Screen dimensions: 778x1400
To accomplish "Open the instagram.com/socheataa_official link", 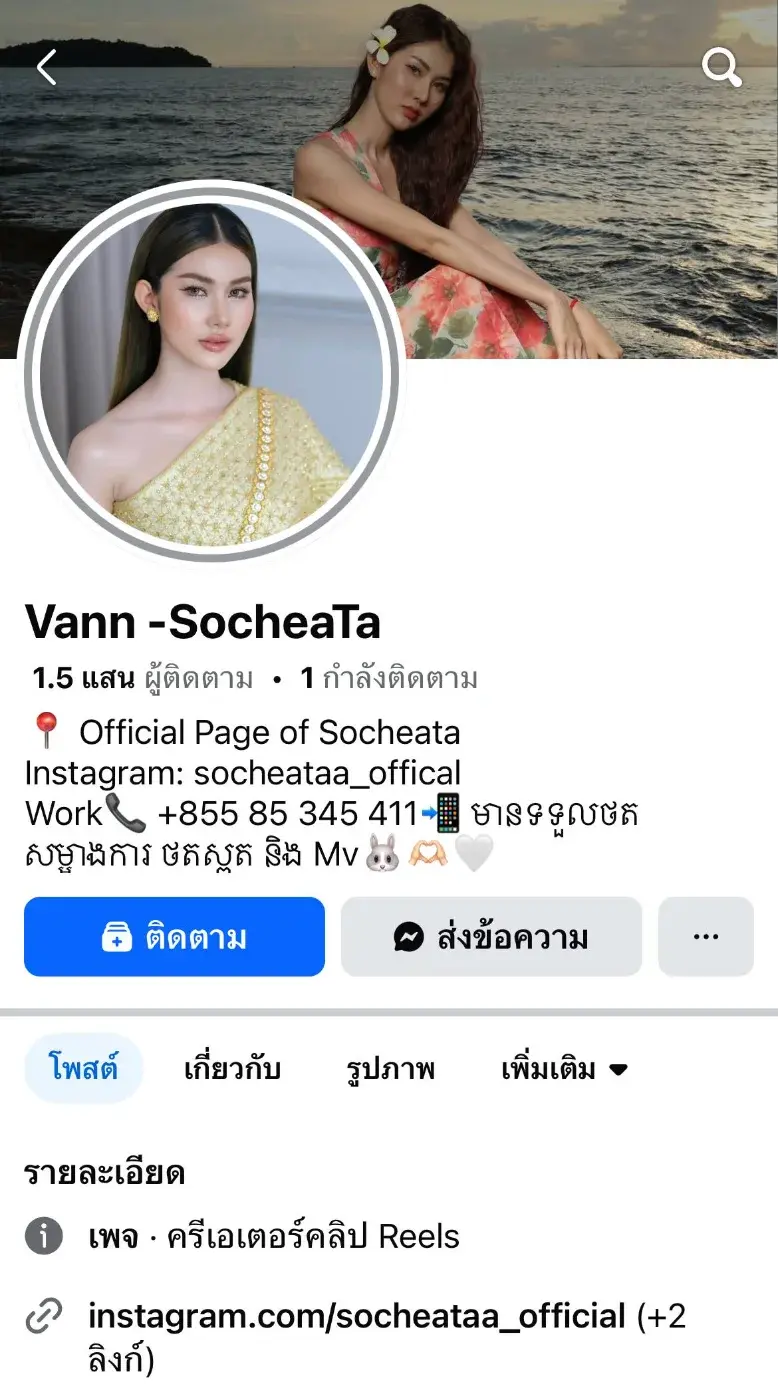I will [357, 1316].
